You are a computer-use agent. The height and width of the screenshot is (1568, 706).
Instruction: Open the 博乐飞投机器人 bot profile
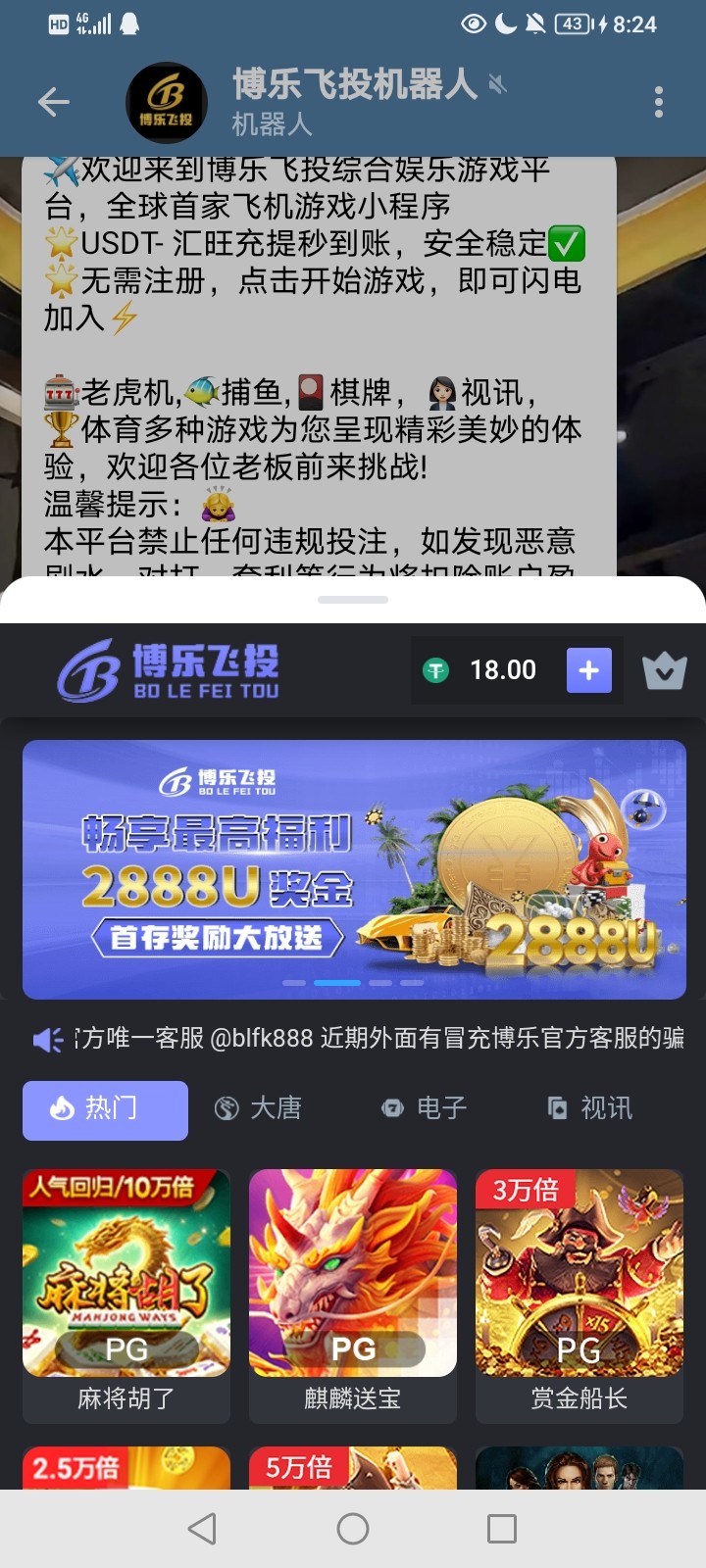[353, 102]
